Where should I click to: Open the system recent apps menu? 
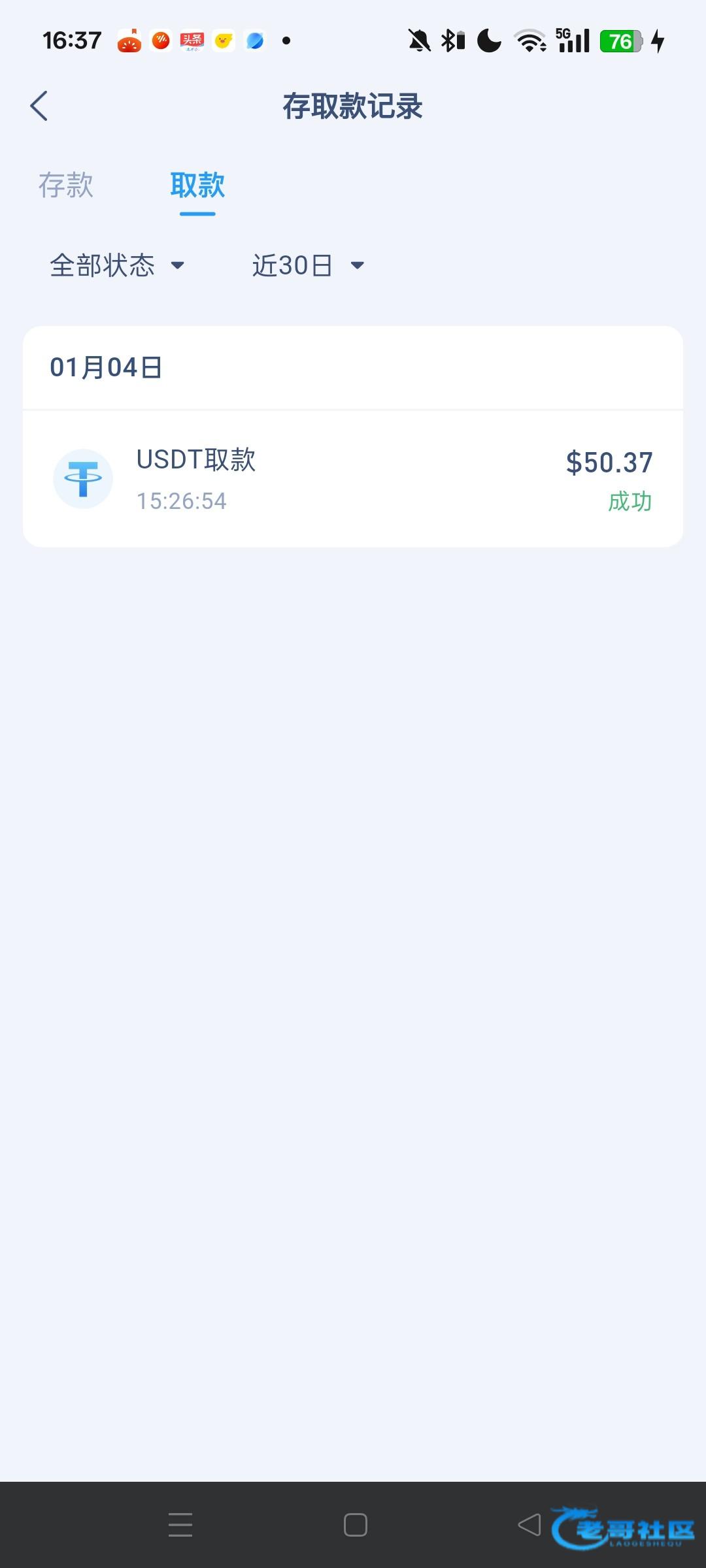(180, 1525)
